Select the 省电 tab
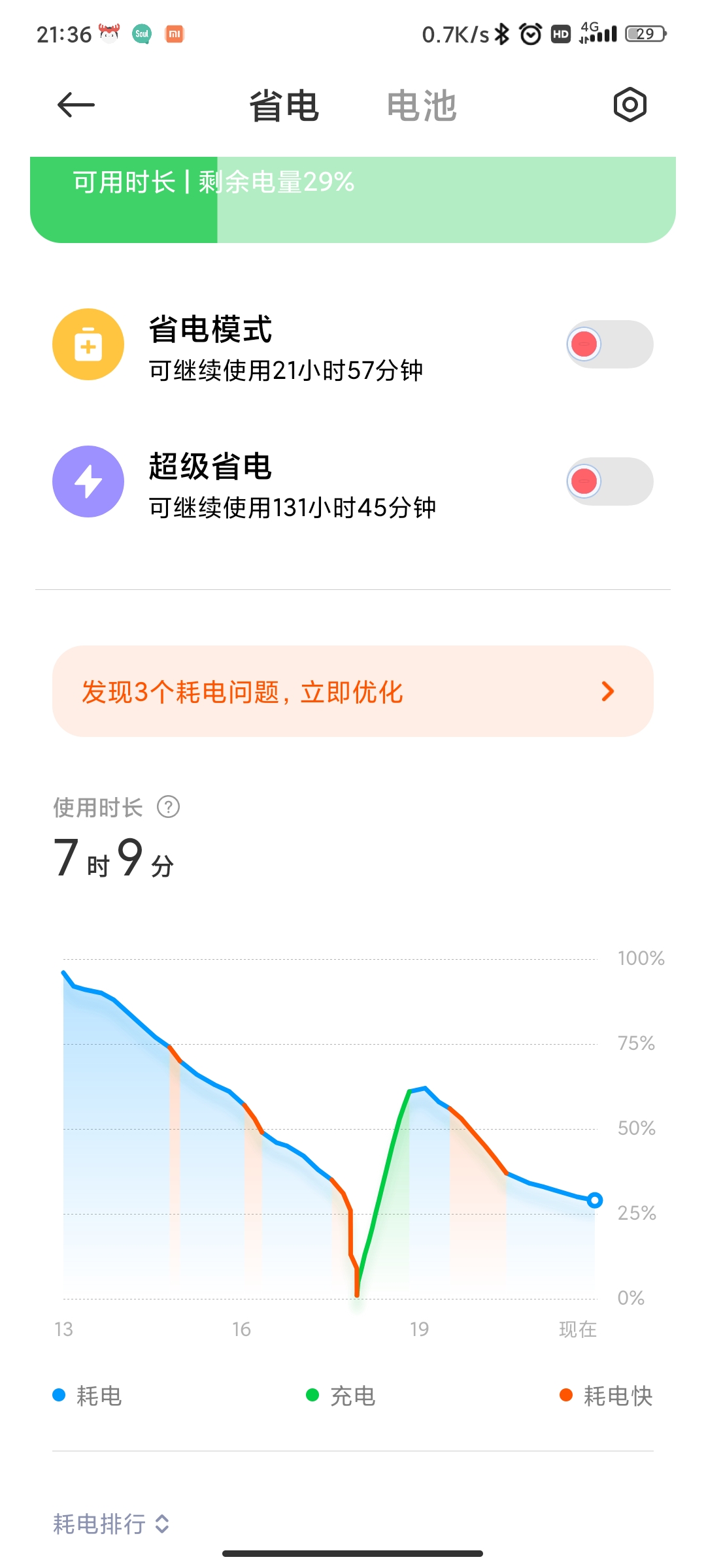Screen dimensions: 706x1568 tap(284, 106)
